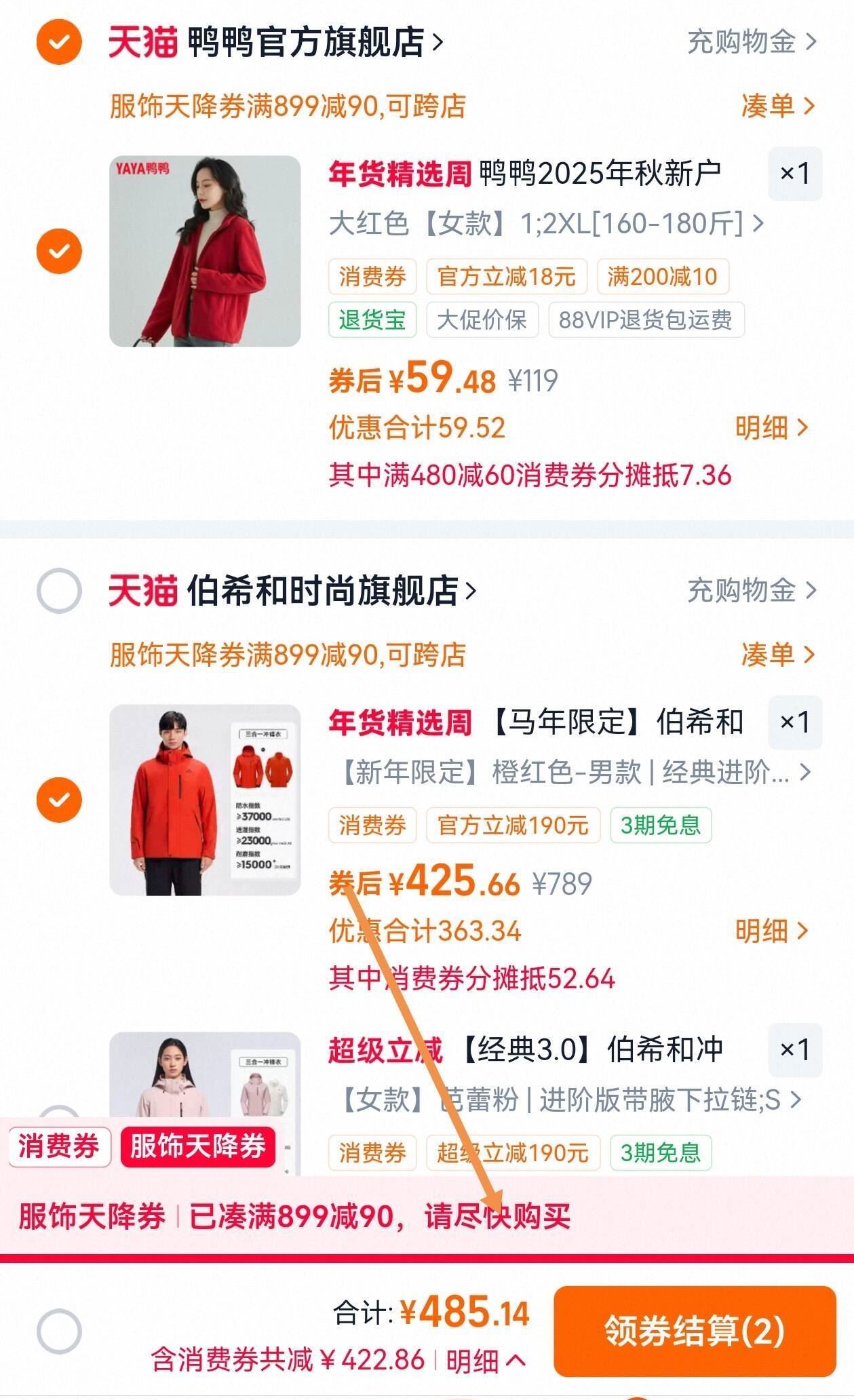Change the 大红色 2XL size option
The height and width of the screenshot is (1400, 854).
click(546, 223)
